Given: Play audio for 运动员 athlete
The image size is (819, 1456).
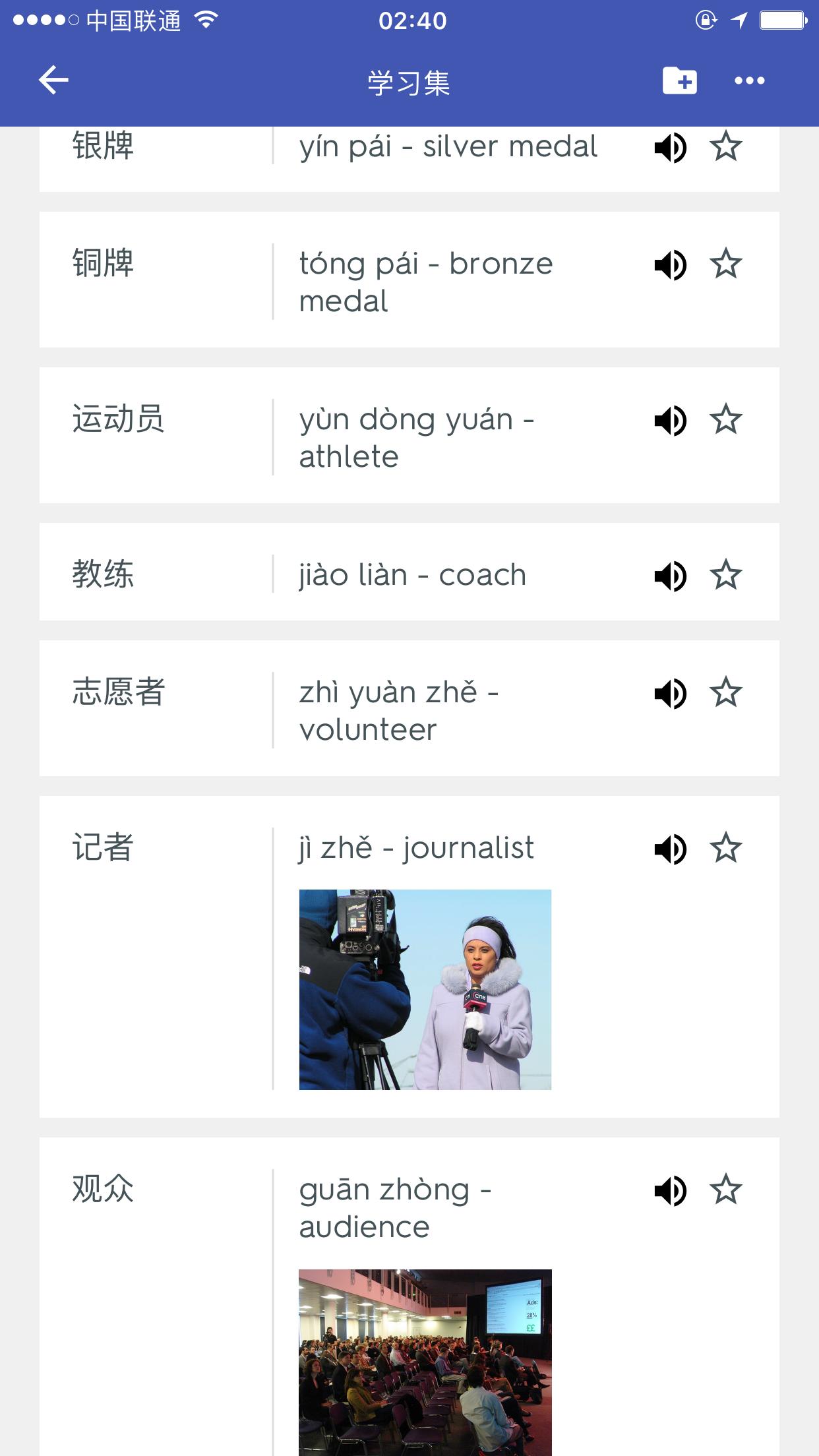Looking at the screenshot, I should (671, 419).
